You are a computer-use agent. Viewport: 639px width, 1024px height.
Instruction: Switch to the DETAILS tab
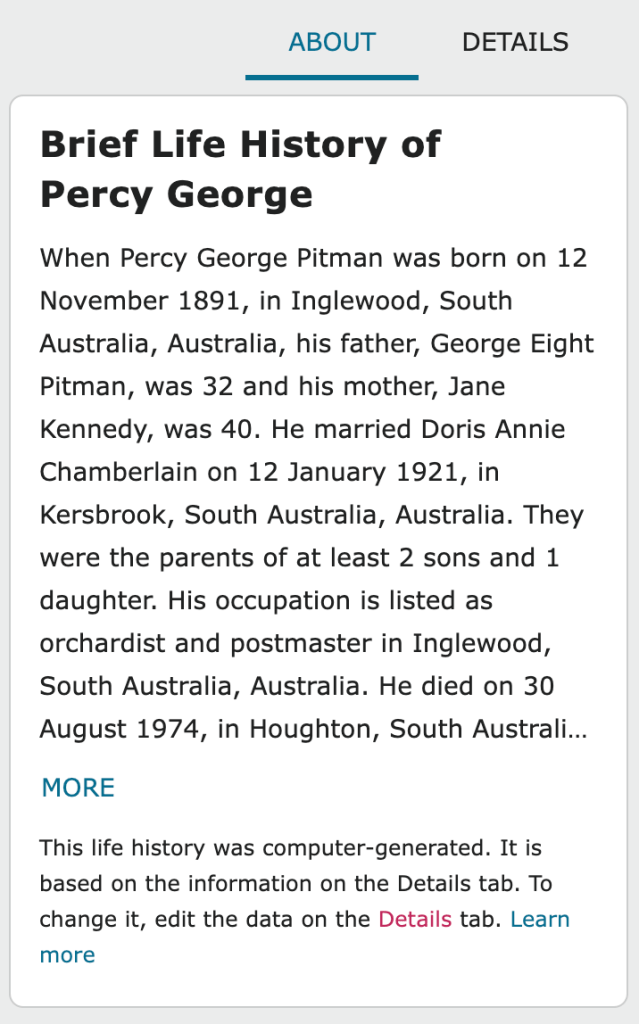[x=515, y=43]
